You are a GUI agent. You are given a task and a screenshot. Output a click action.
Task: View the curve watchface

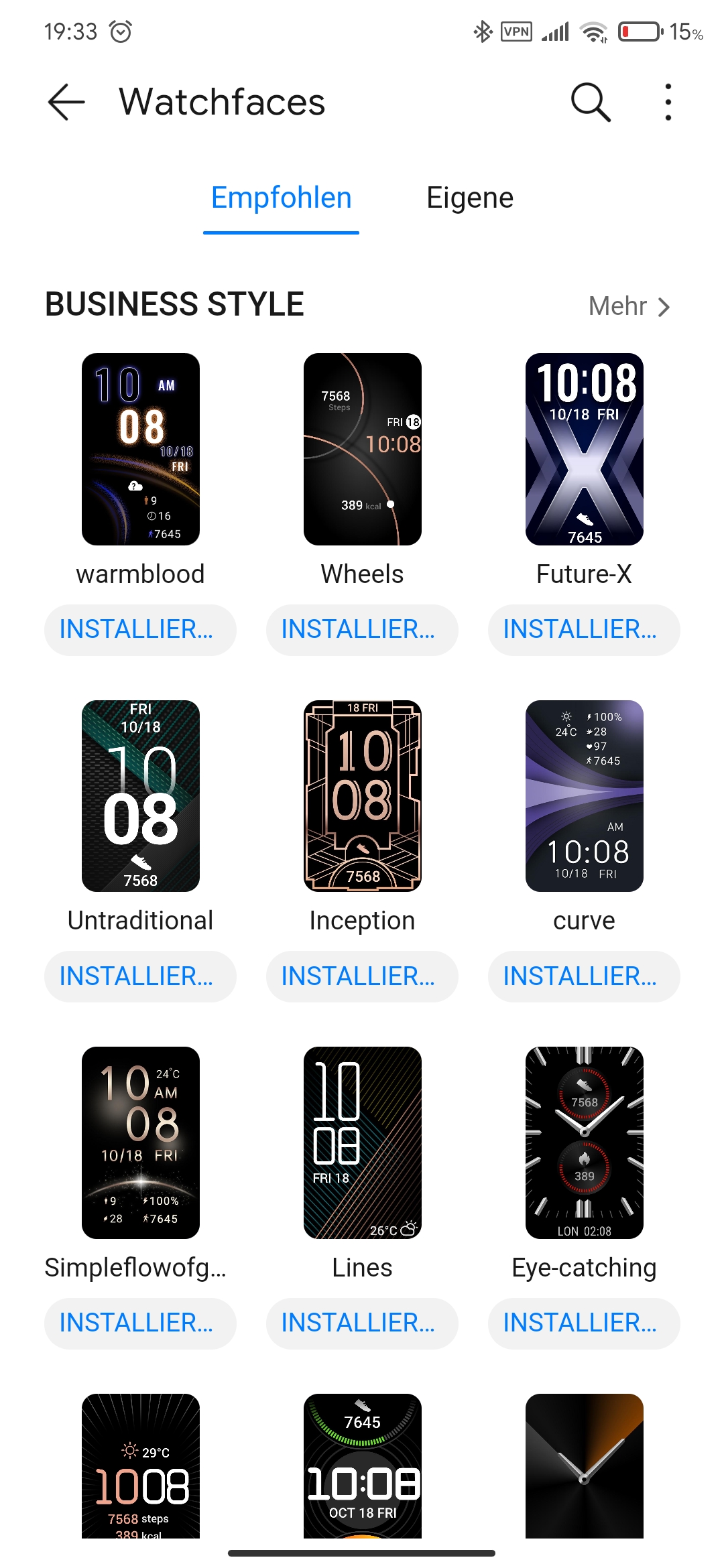584,796
